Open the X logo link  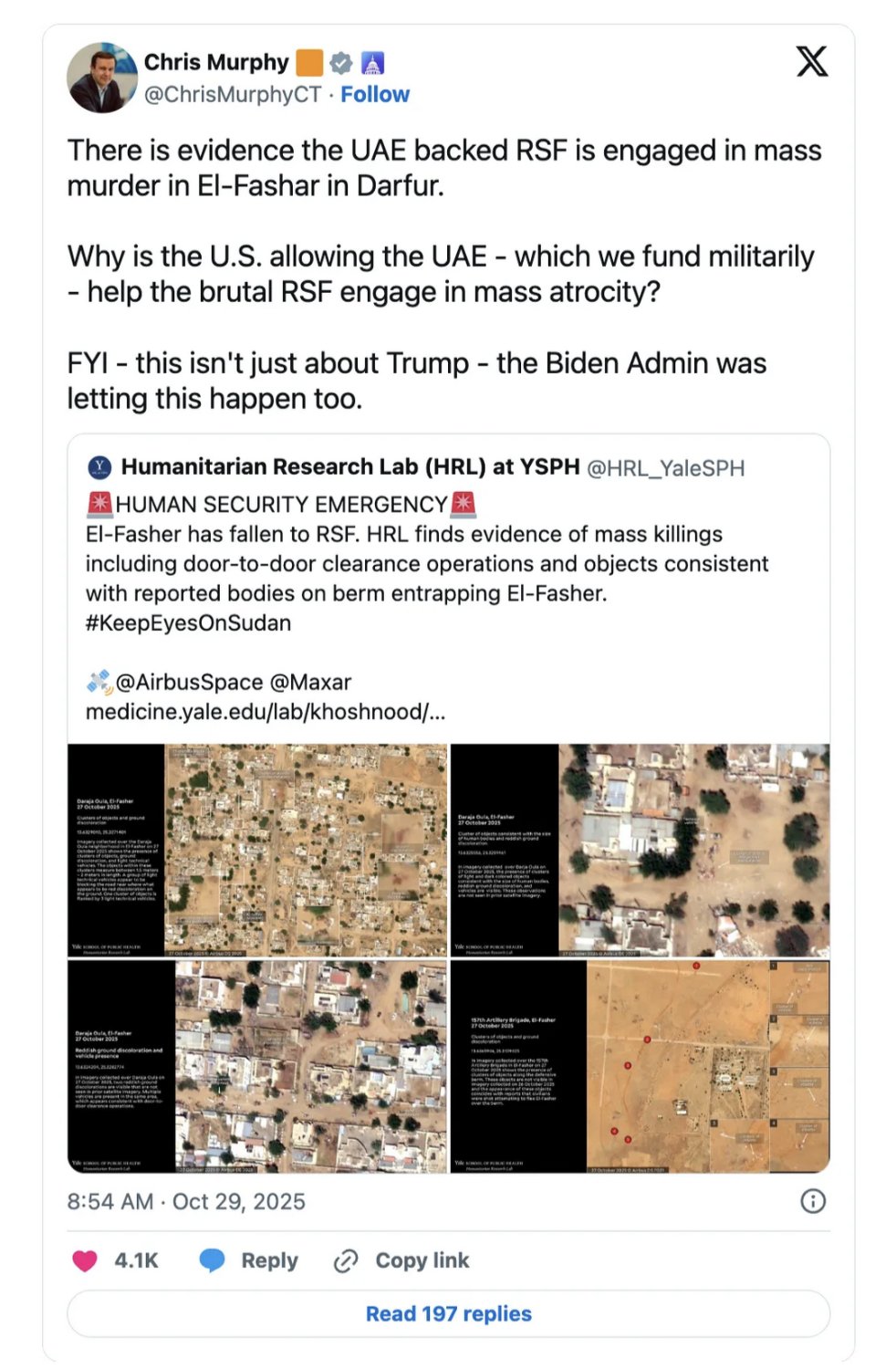[811, 62]
